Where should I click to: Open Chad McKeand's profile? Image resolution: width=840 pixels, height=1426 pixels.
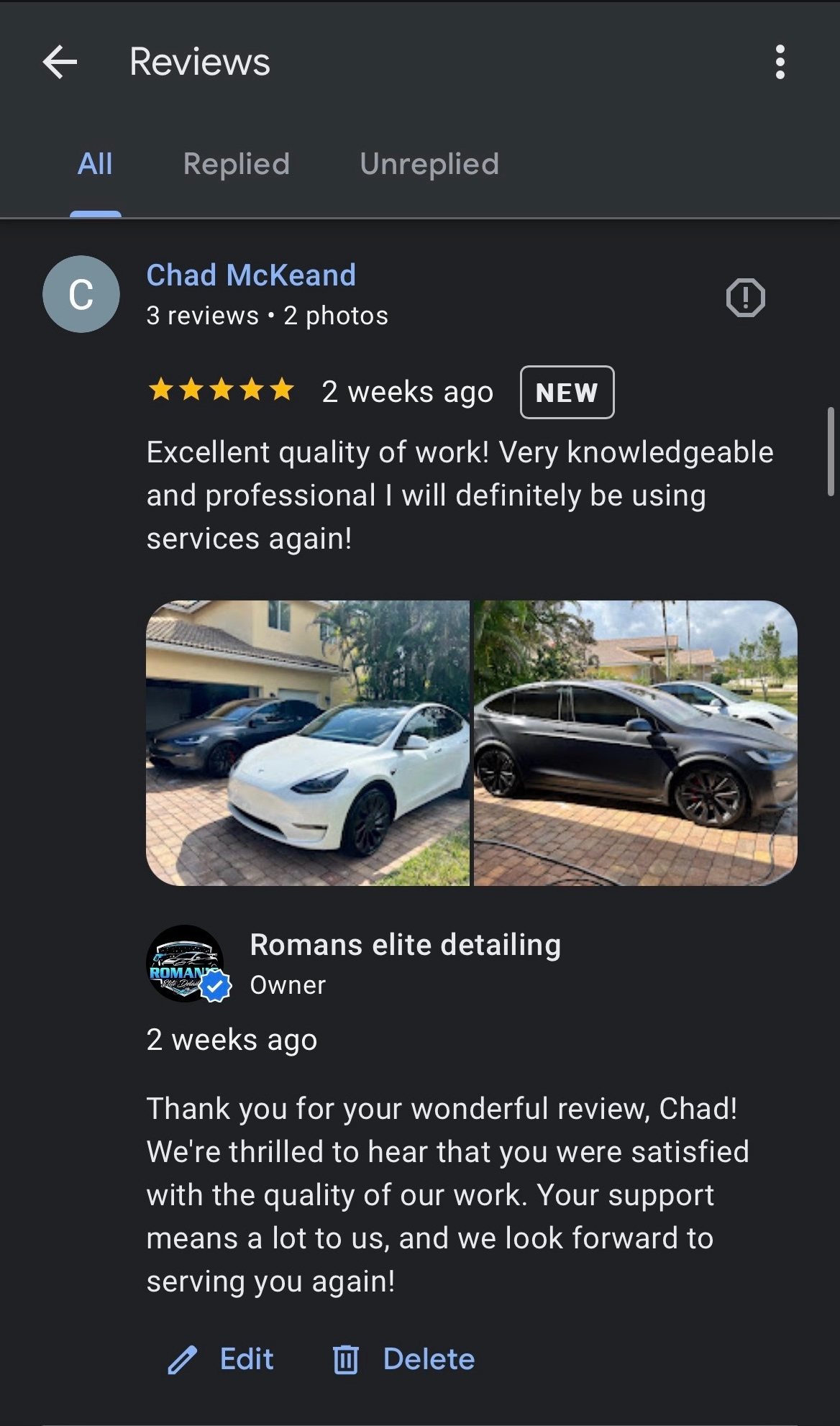pos(251,275)
